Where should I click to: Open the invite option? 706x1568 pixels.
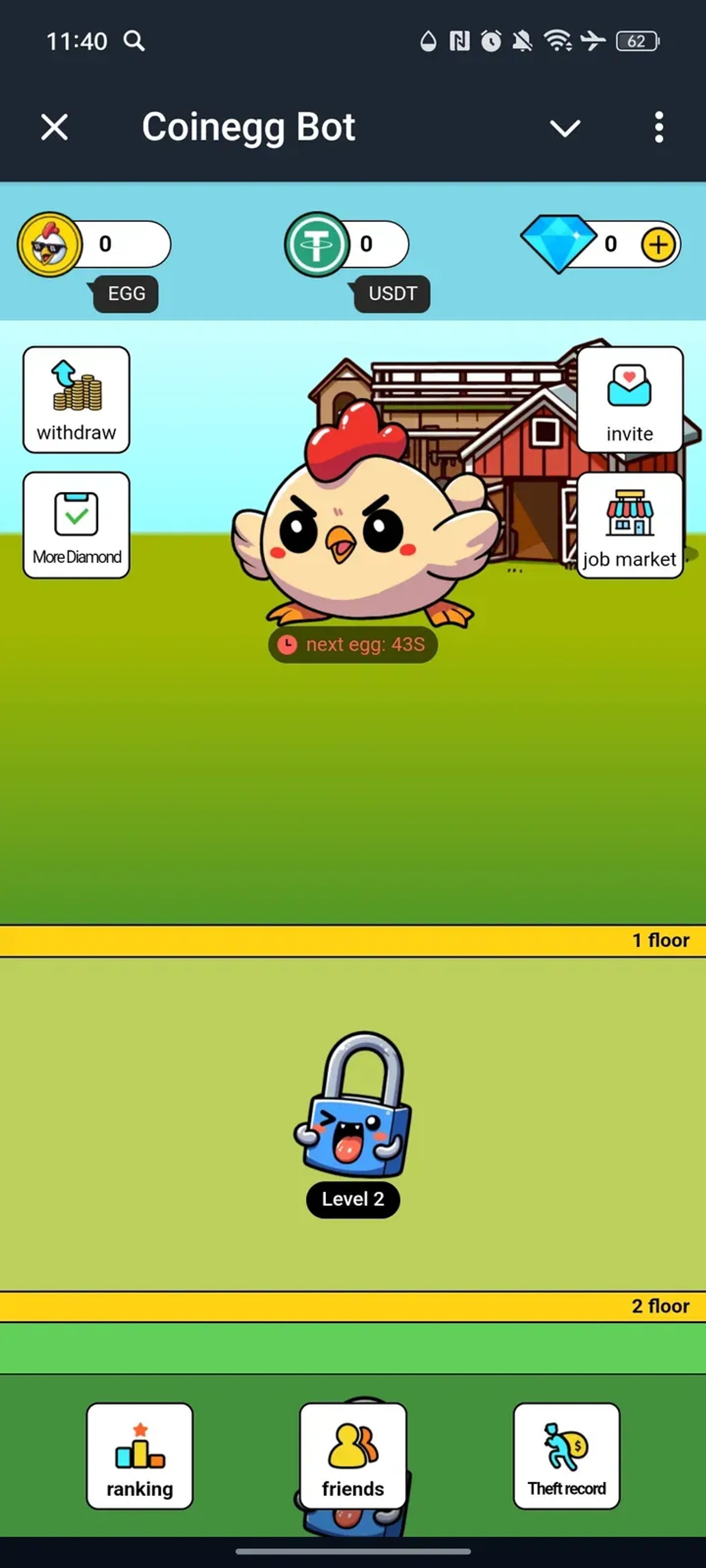coord(629,399)
